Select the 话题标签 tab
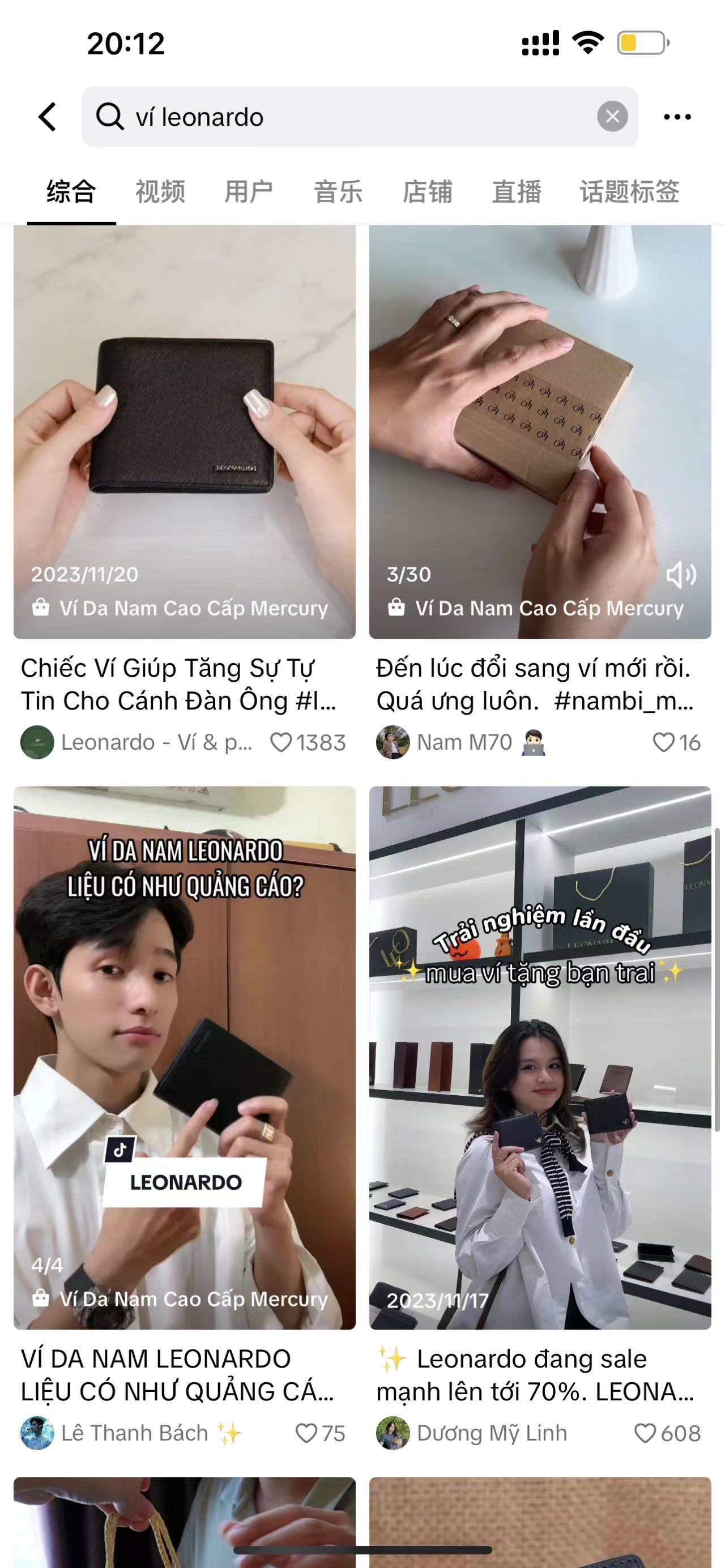This screenshot has height=1568, width=725. point(629,192)
